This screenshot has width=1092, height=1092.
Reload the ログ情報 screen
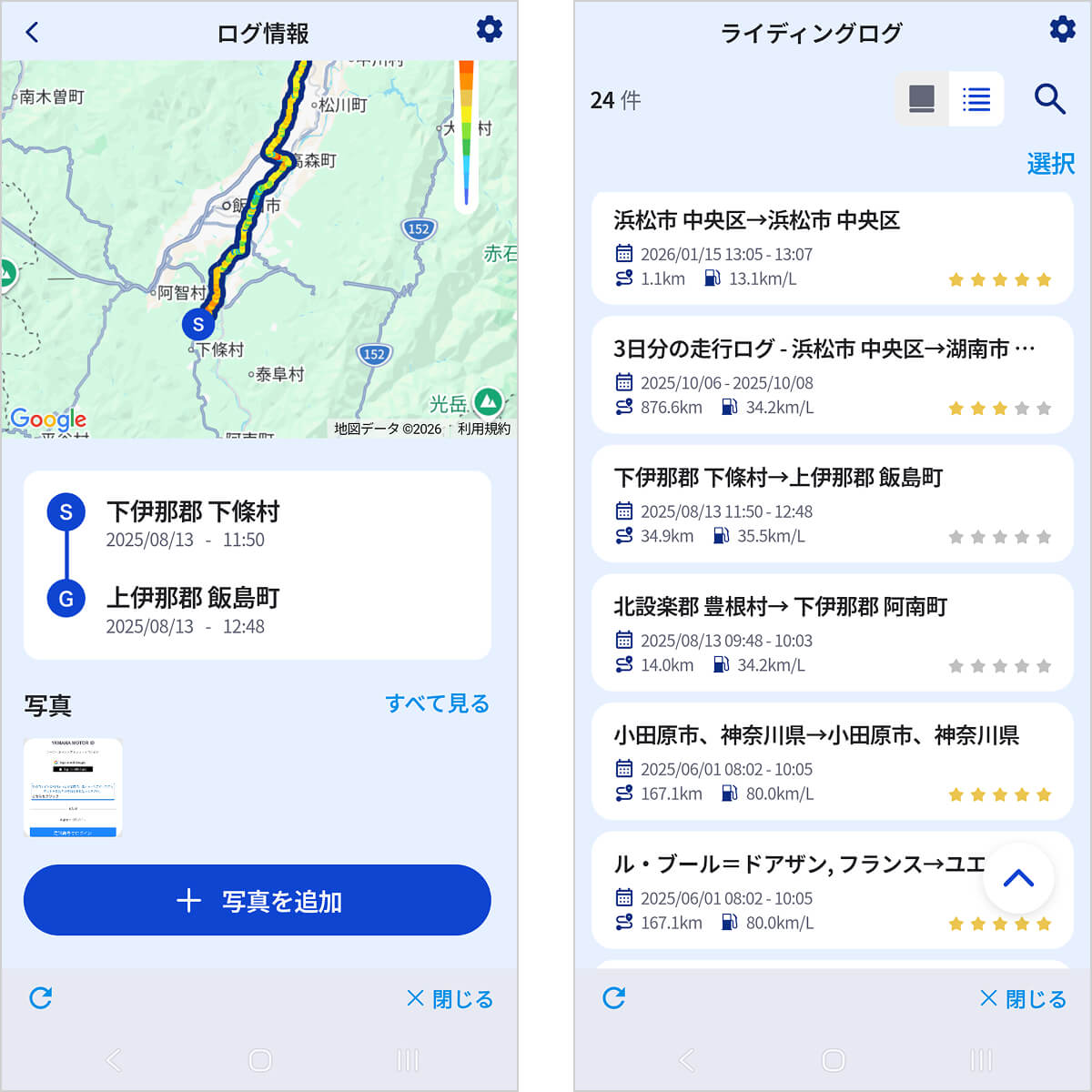click(41, 998)
